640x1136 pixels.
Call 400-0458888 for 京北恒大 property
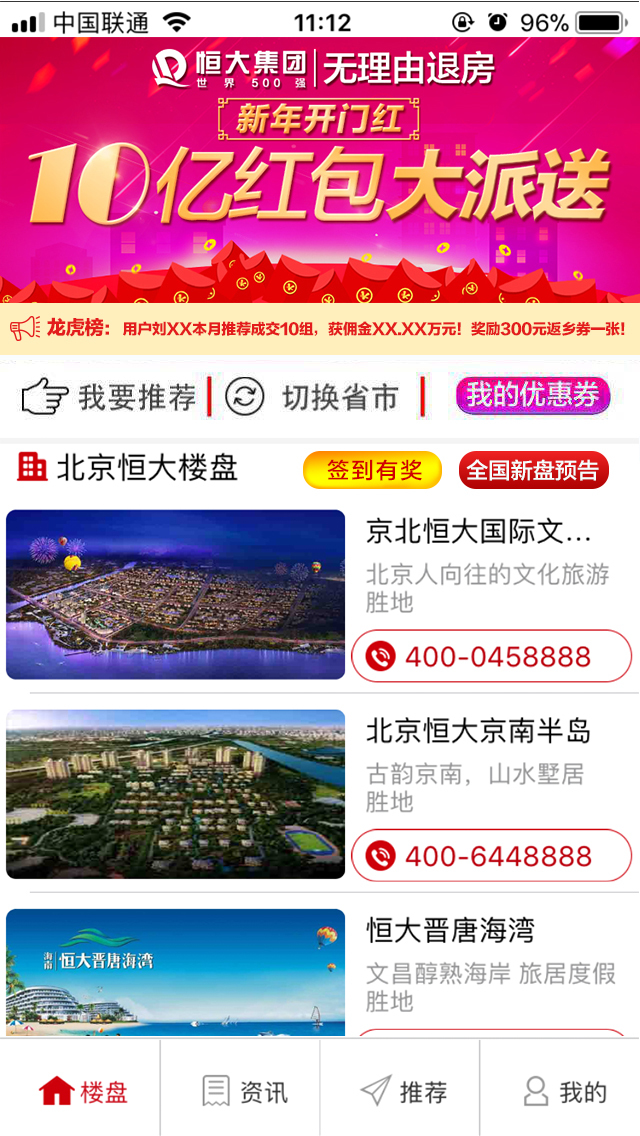coord(492,656)
